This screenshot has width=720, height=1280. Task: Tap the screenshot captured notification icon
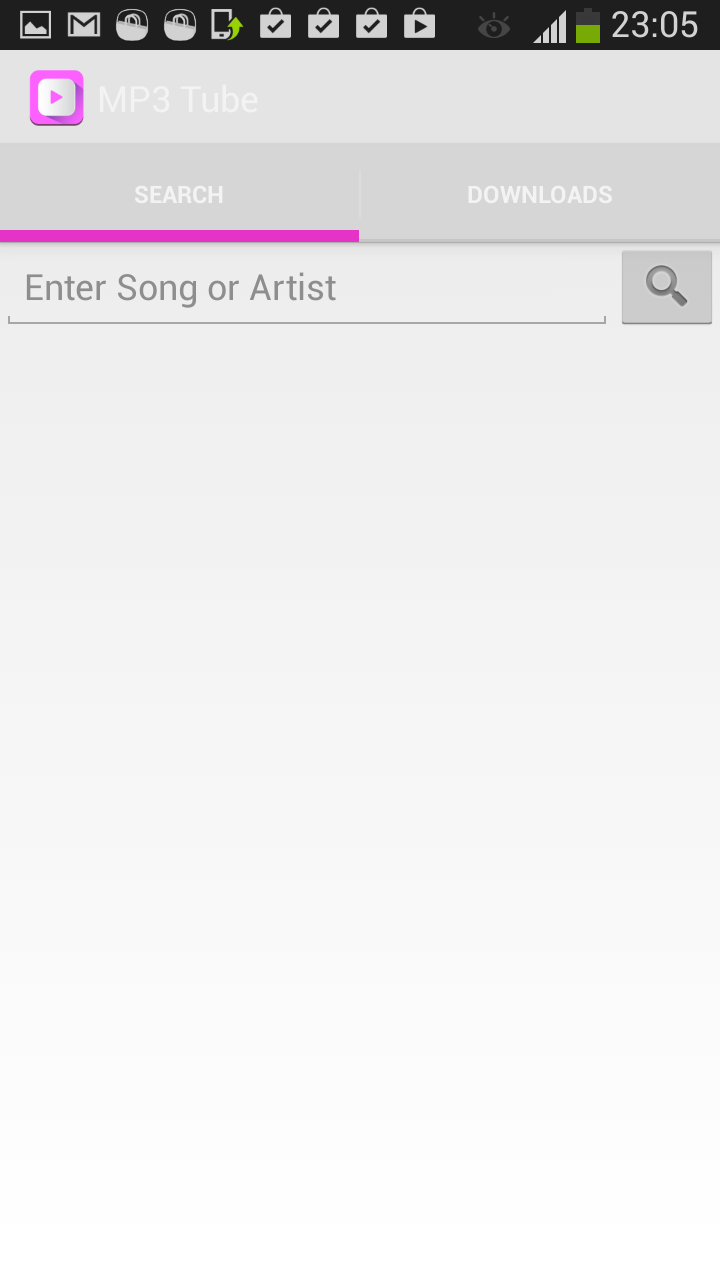pyautogui.click(x=35, y=24)
